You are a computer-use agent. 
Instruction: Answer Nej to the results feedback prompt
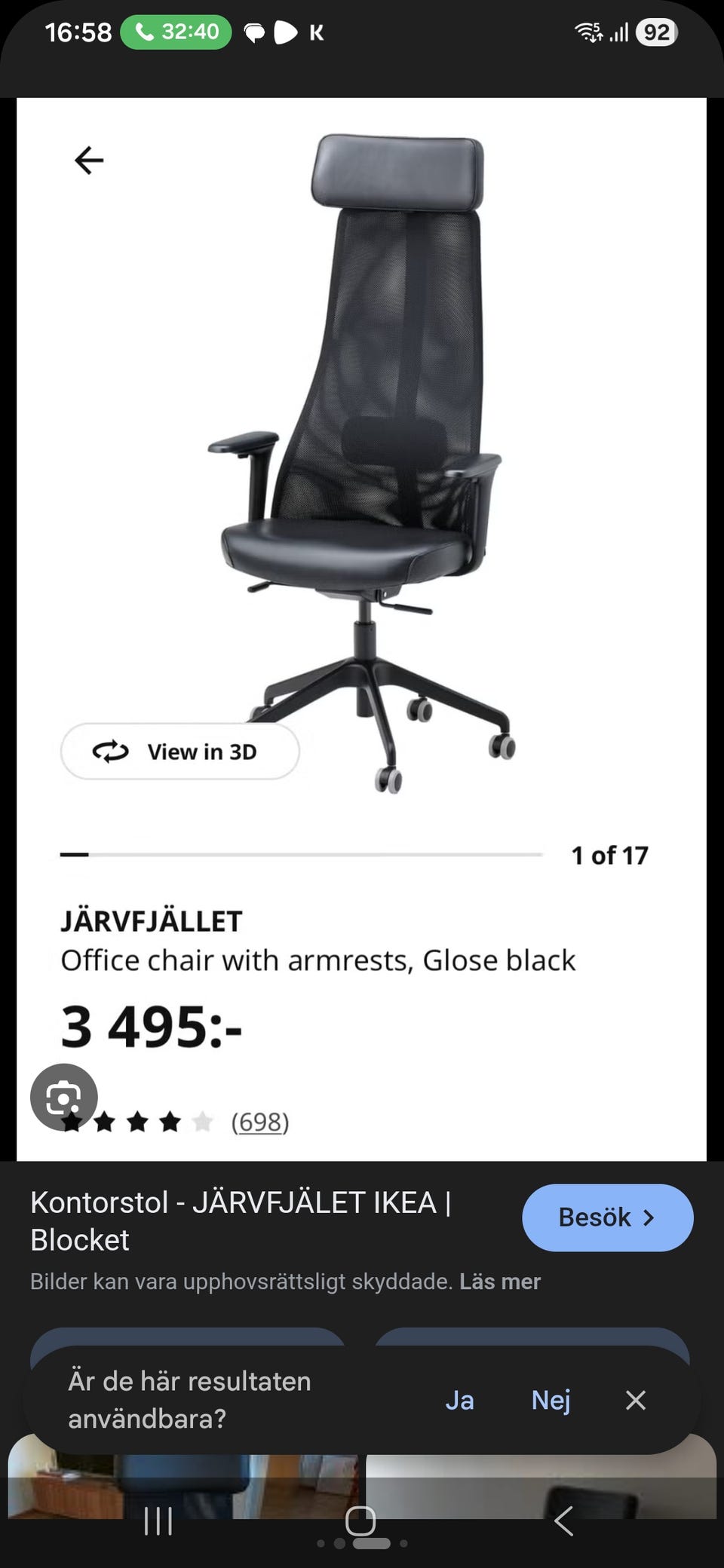551,1400
